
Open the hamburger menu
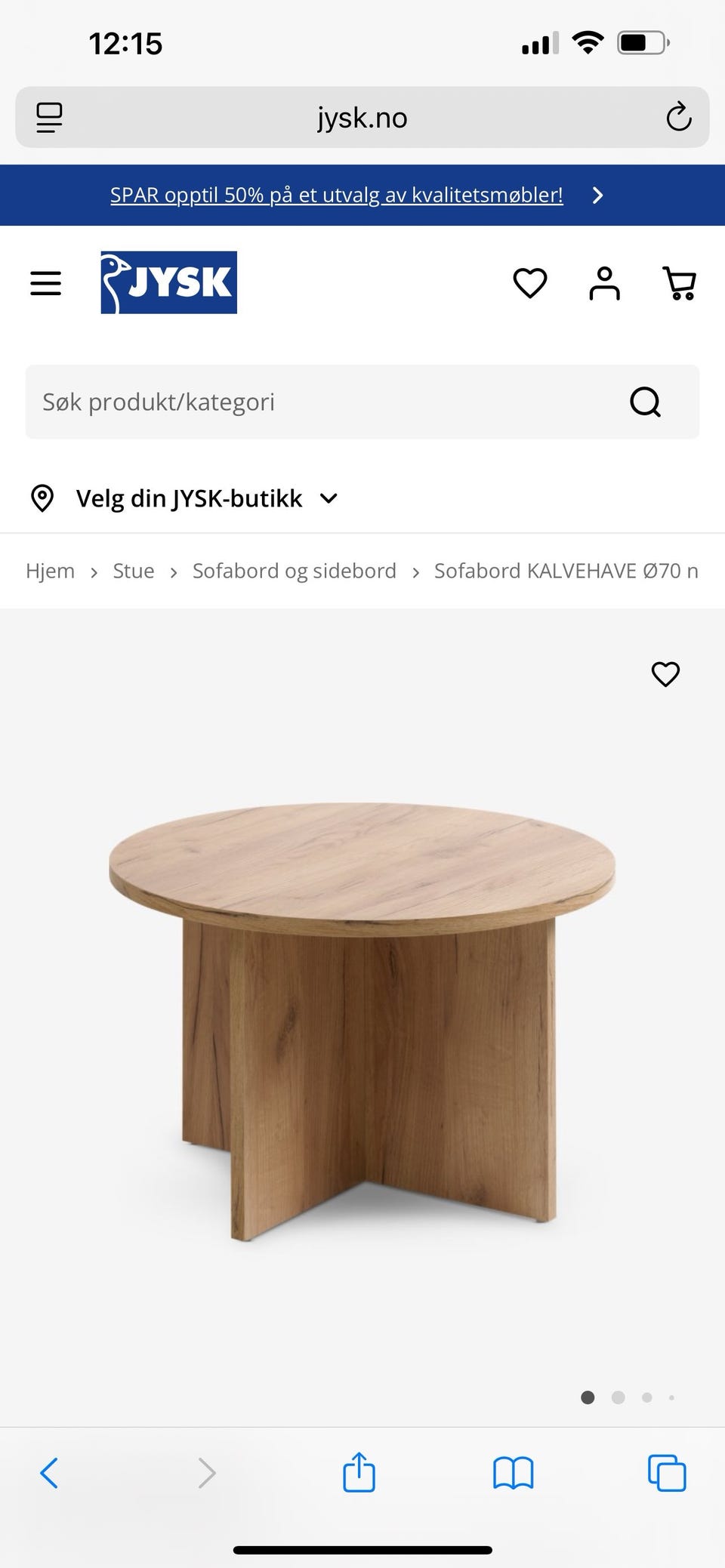(x=45, y=283)
